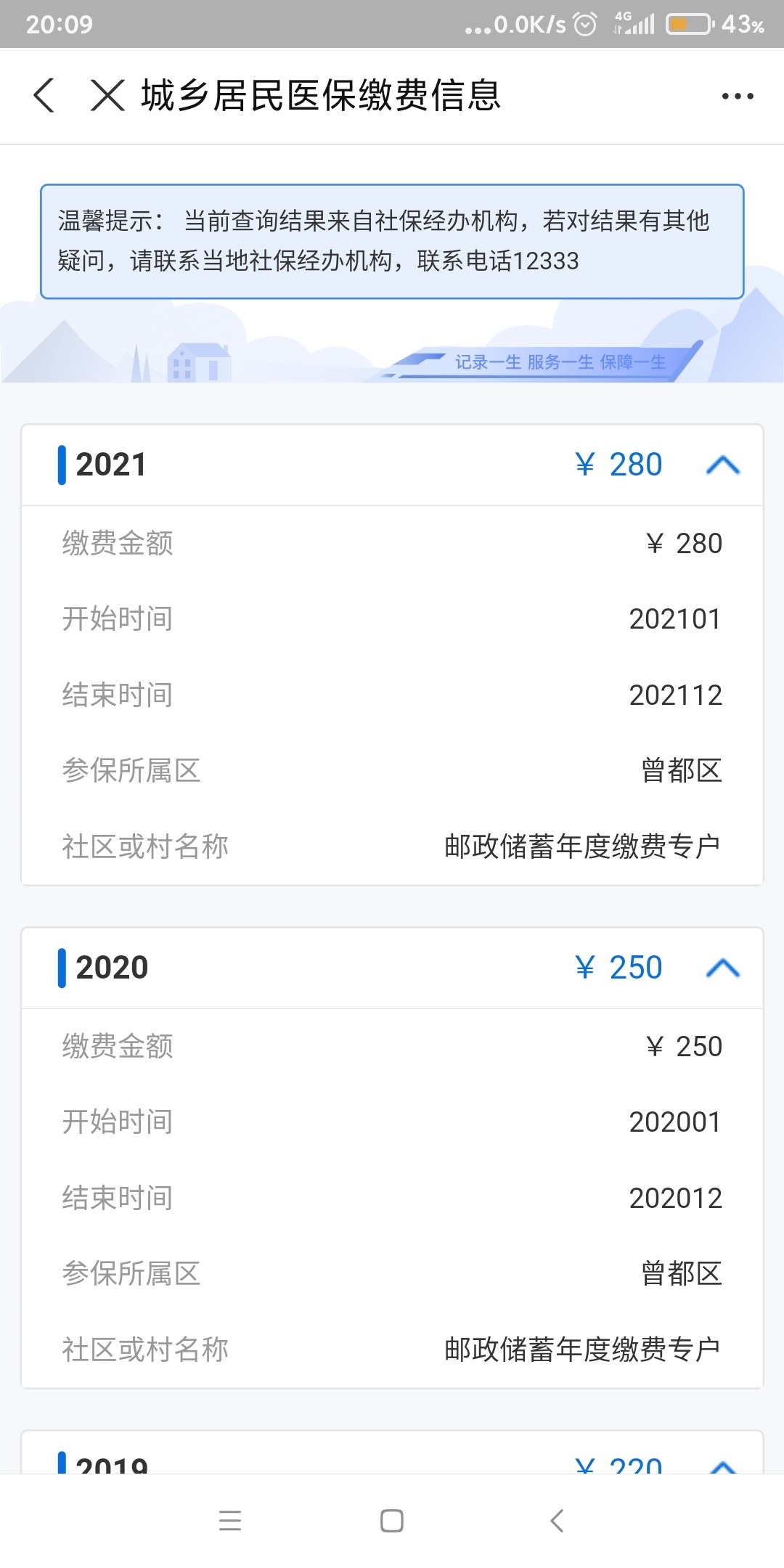Tap the system home button
The width and height of the screenshot is (784, 1568).
(x=392, y=1520)
